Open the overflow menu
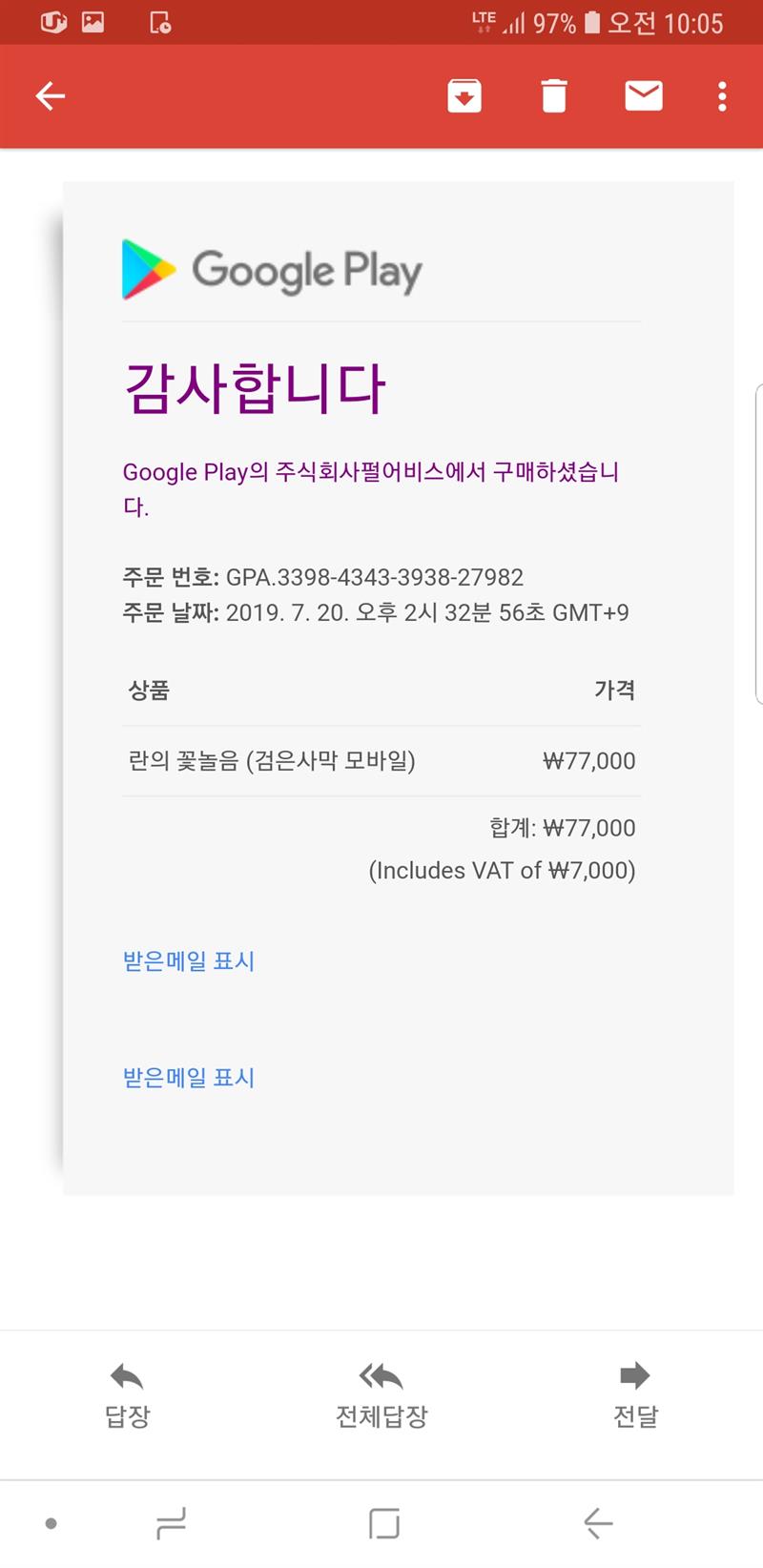 (x=722, y=95)
